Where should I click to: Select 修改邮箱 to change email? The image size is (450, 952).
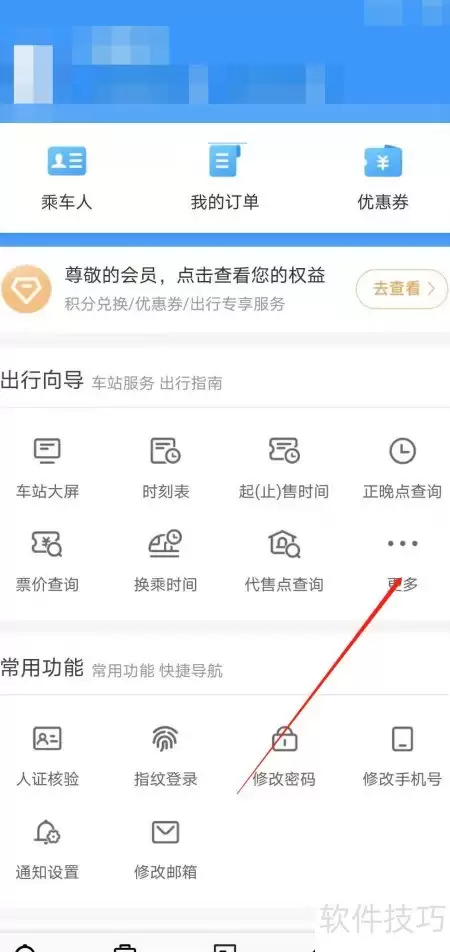pos(166,849)
